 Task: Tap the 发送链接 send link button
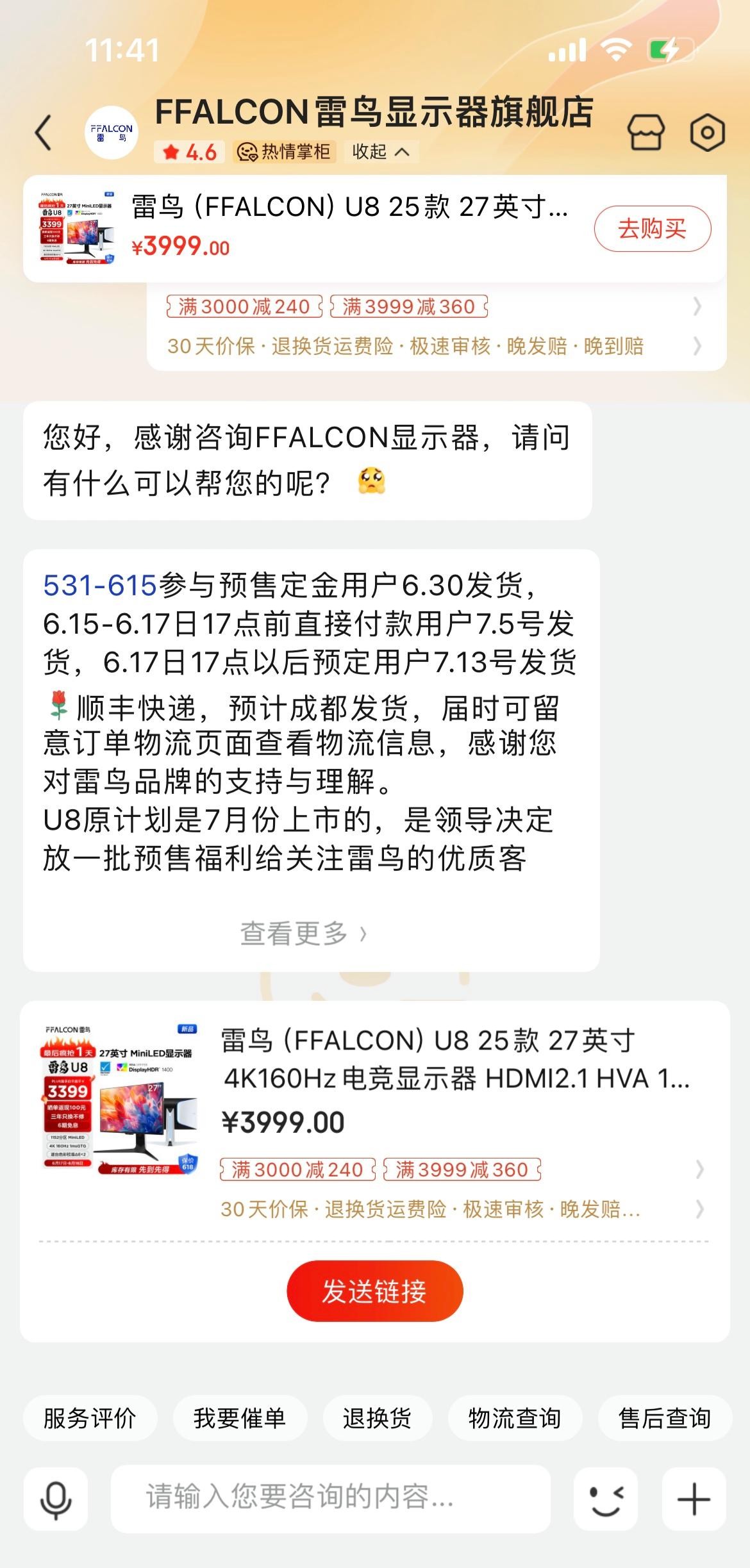[x=375, y=1290]
